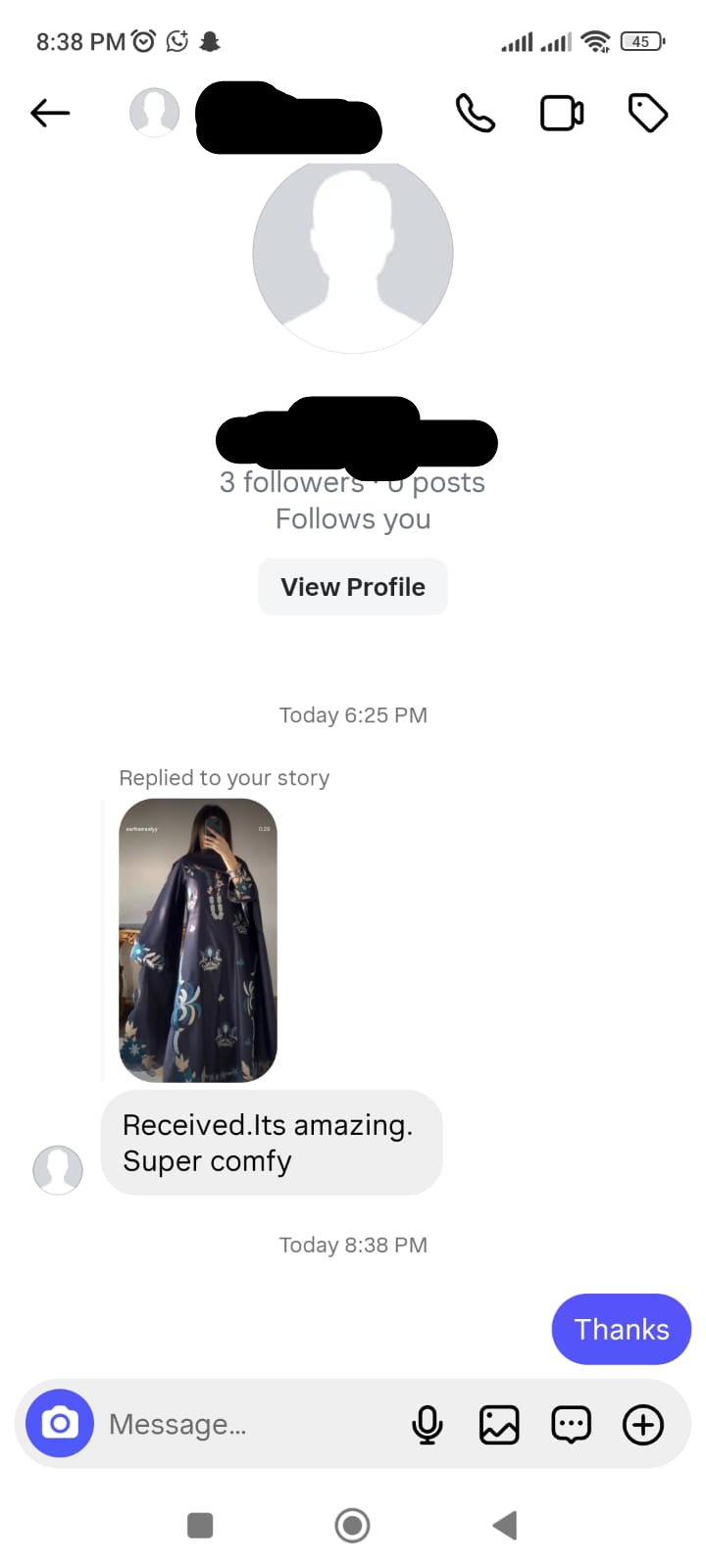Focus the Message text field

[245, 1424]
